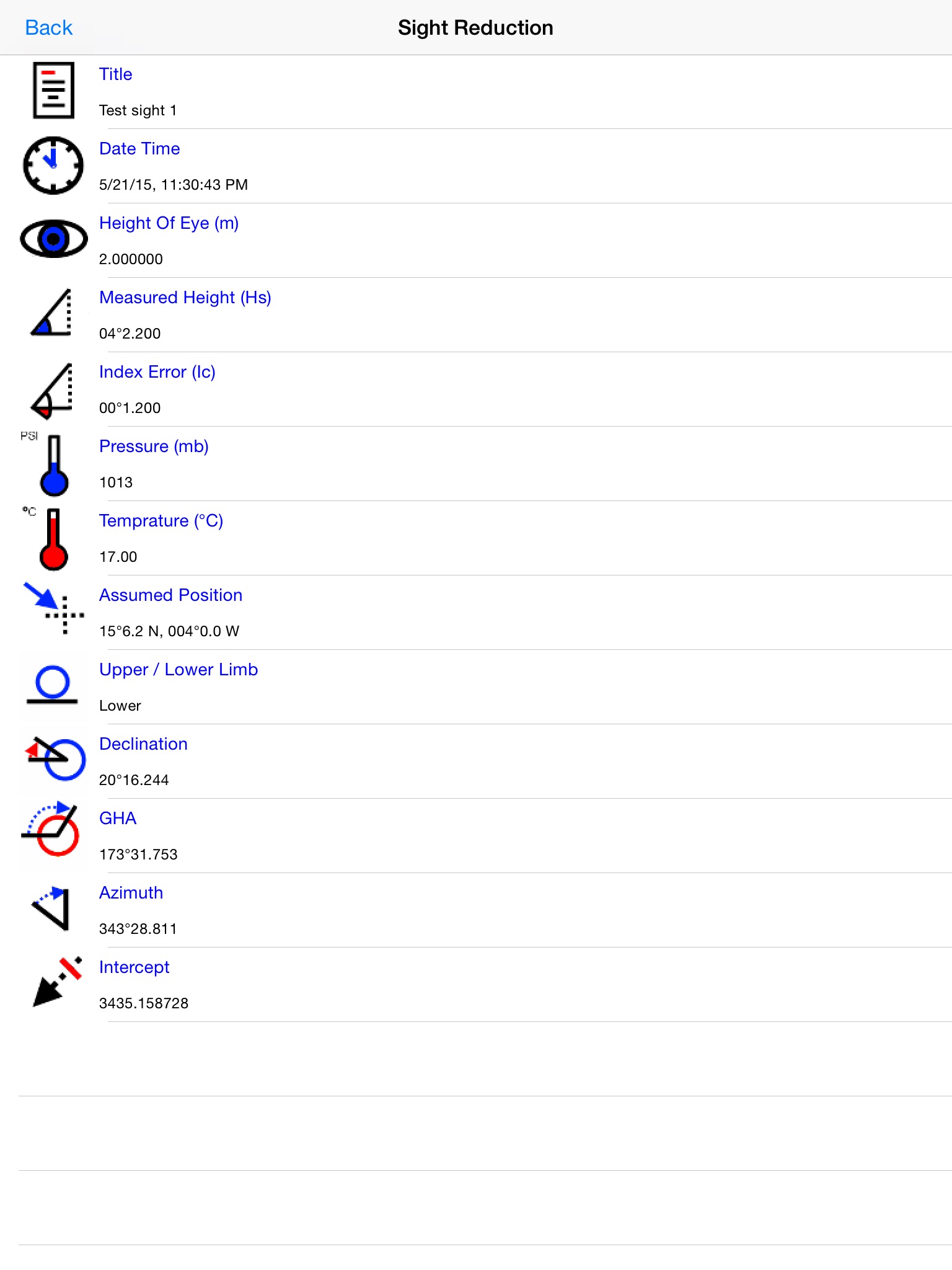This screenshot has width=952, height=1270.
Task: Open Measured Height (Hs) field
Action: 476,315
